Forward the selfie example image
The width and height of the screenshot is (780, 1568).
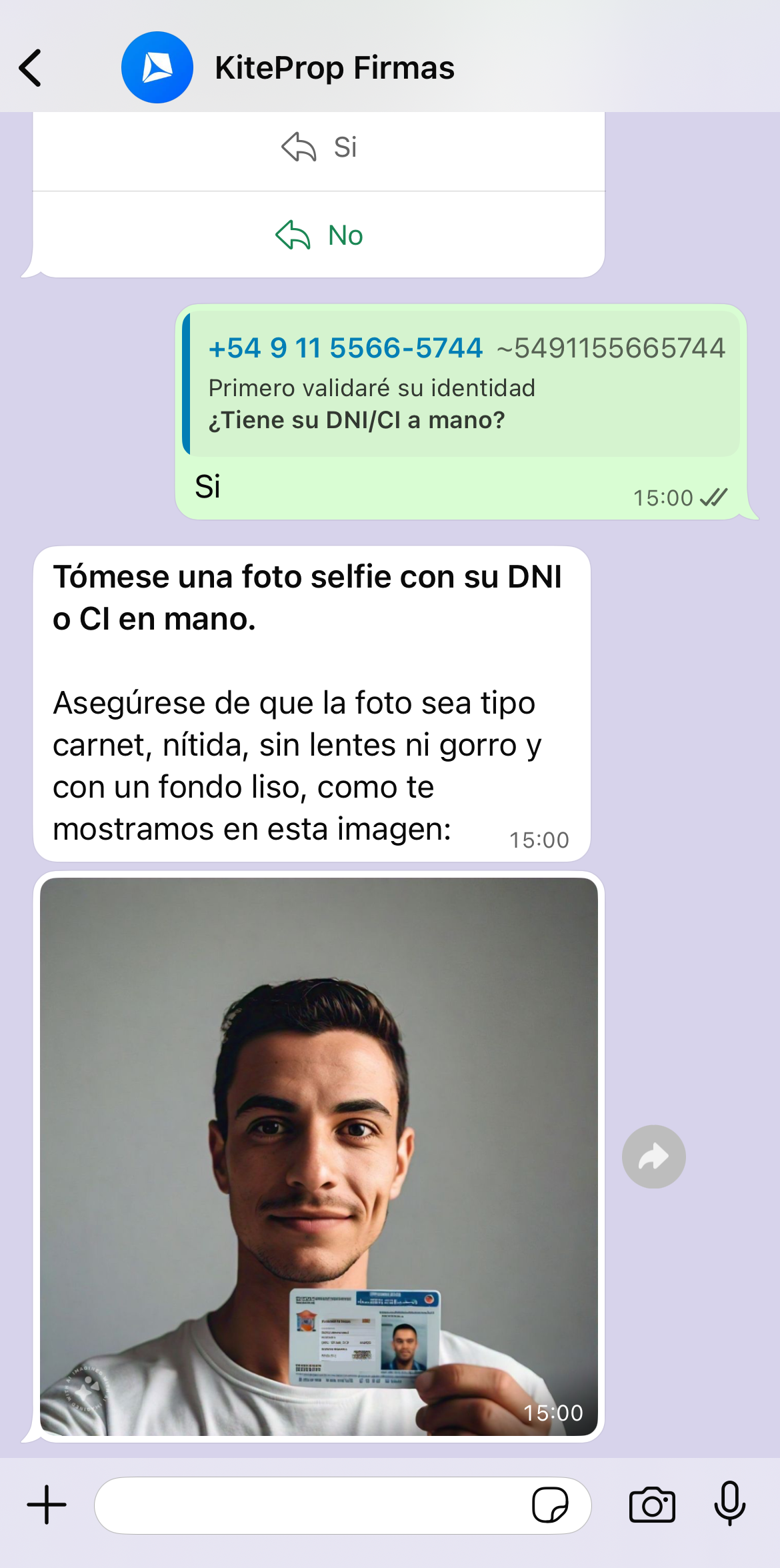tap(653, 1156)
